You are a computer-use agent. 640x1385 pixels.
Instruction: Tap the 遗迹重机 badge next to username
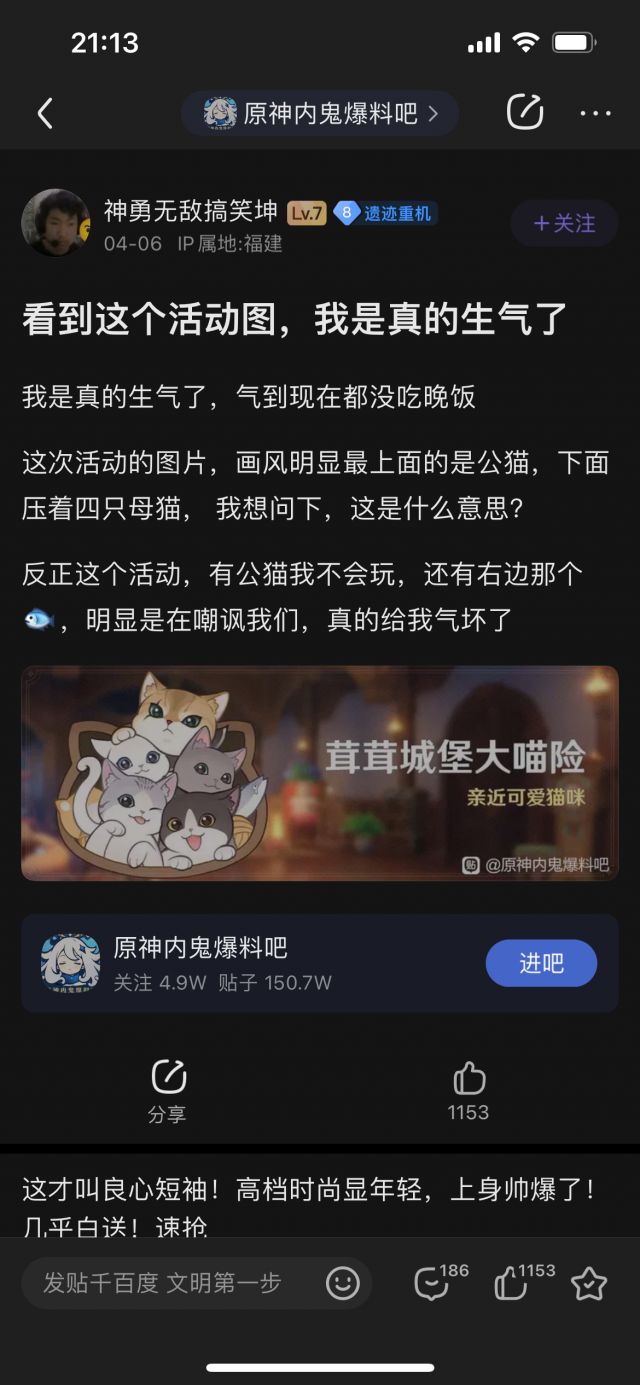385,212
